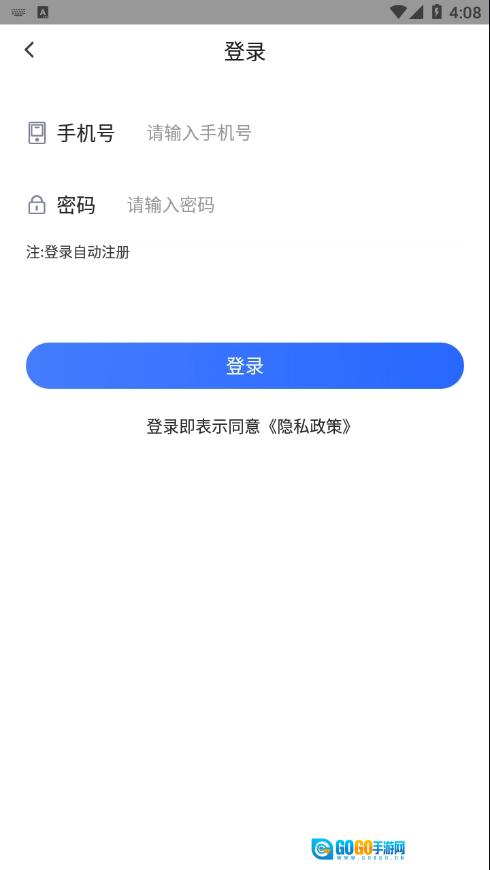Tap the blue 登录 button
The width and height of the screenshot is (490, 870).
245,366
